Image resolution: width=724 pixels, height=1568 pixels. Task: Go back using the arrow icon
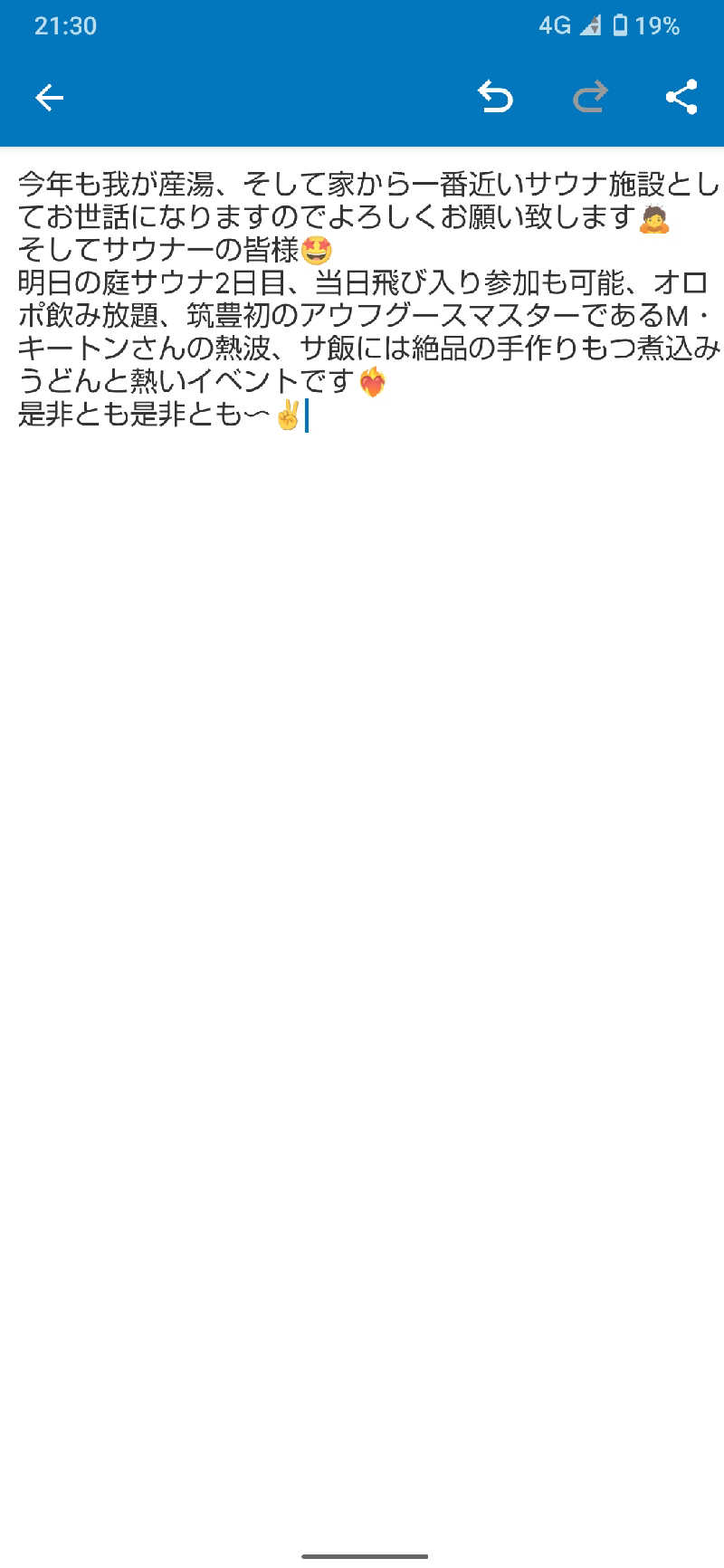[x=49, y=97]
